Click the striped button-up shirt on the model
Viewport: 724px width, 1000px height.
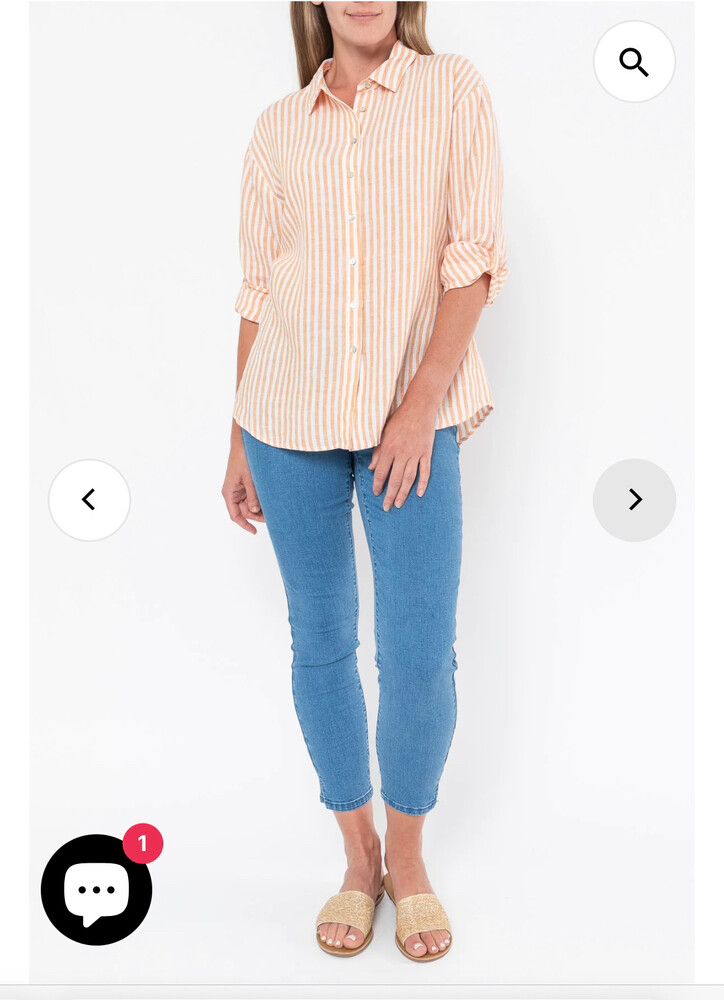[x=360, y=250]
